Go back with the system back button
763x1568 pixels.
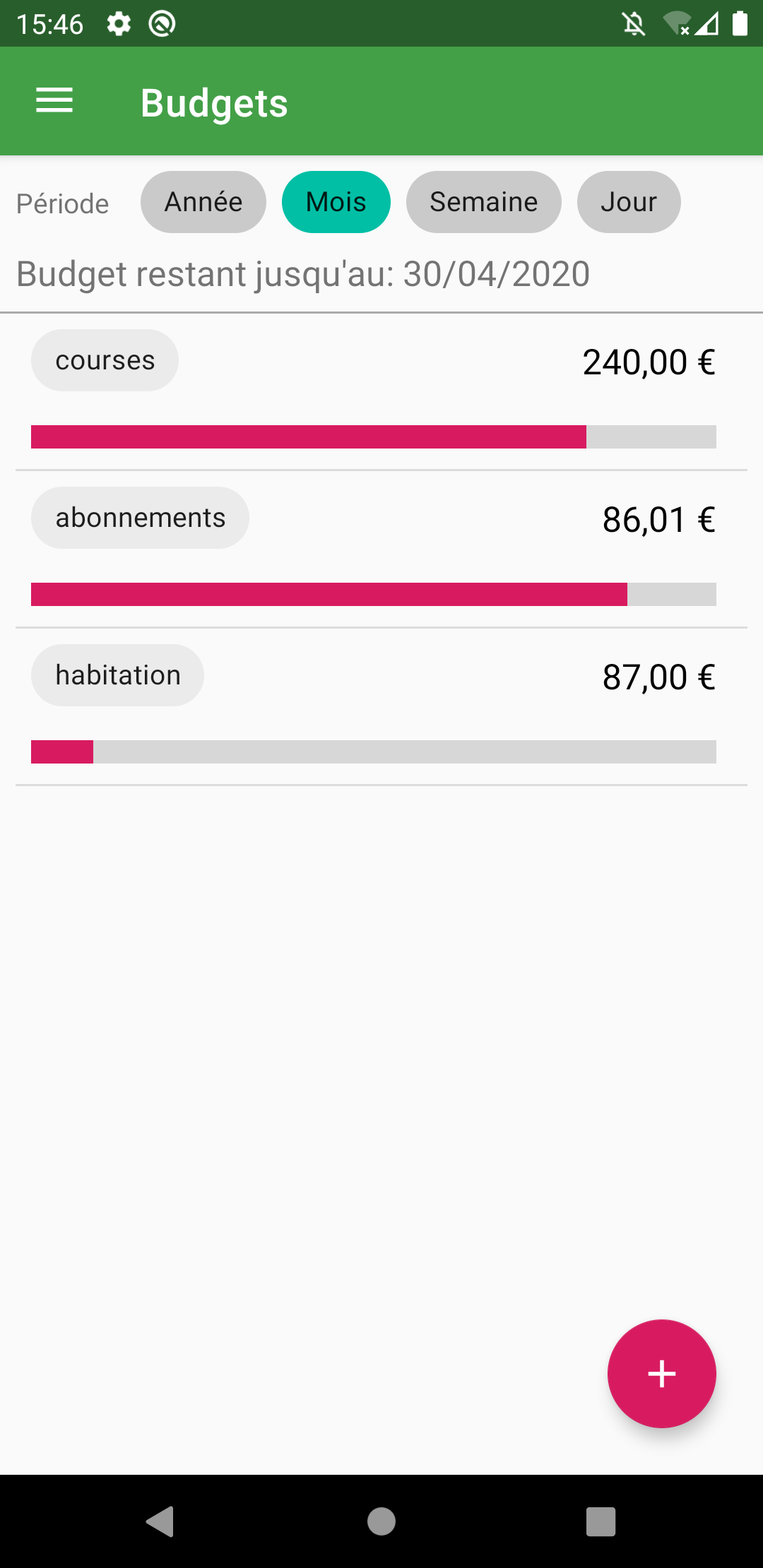point(160,1521)
